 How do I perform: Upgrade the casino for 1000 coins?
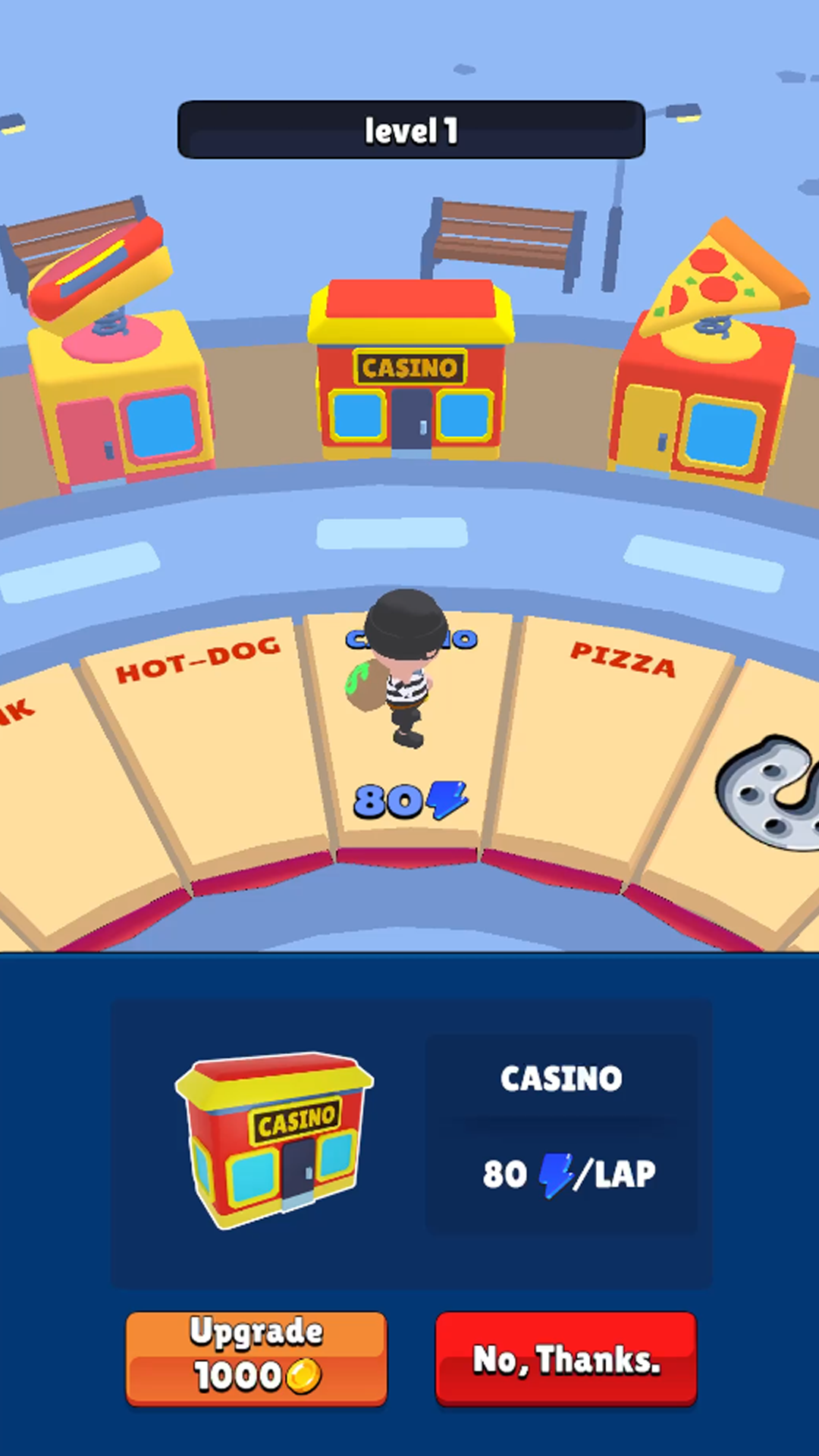[x=256, y=1358]
